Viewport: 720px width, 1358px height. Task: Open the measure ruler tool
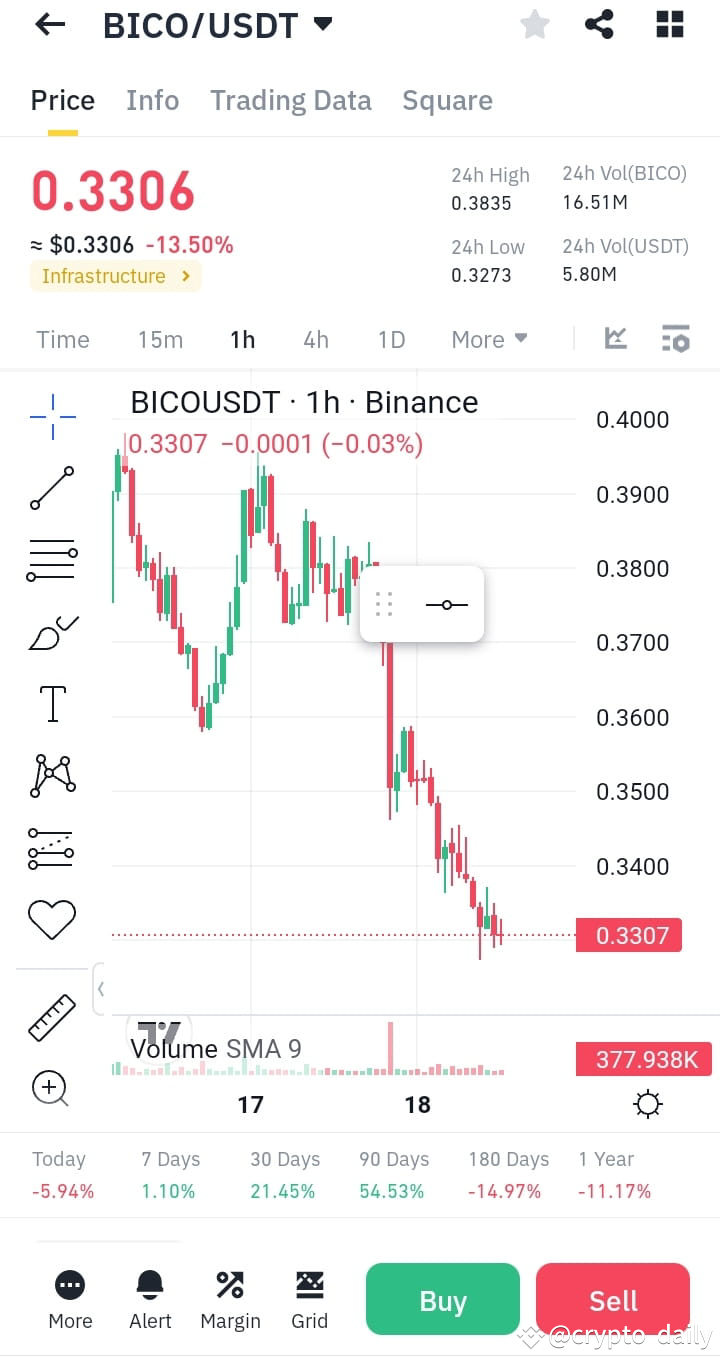tap(50, 1018)
